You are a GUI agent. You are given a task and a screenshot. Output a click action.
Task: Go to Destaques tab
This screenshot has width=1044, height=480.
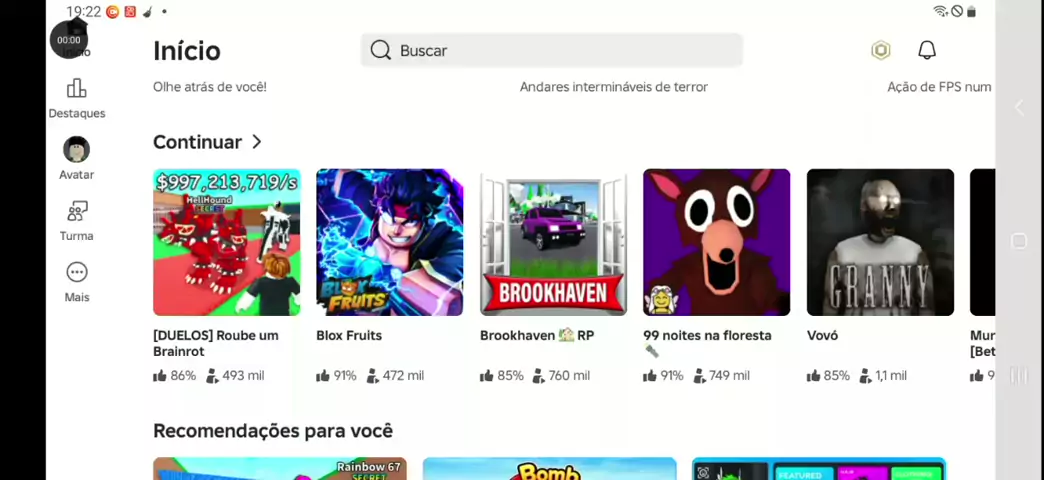77,98
